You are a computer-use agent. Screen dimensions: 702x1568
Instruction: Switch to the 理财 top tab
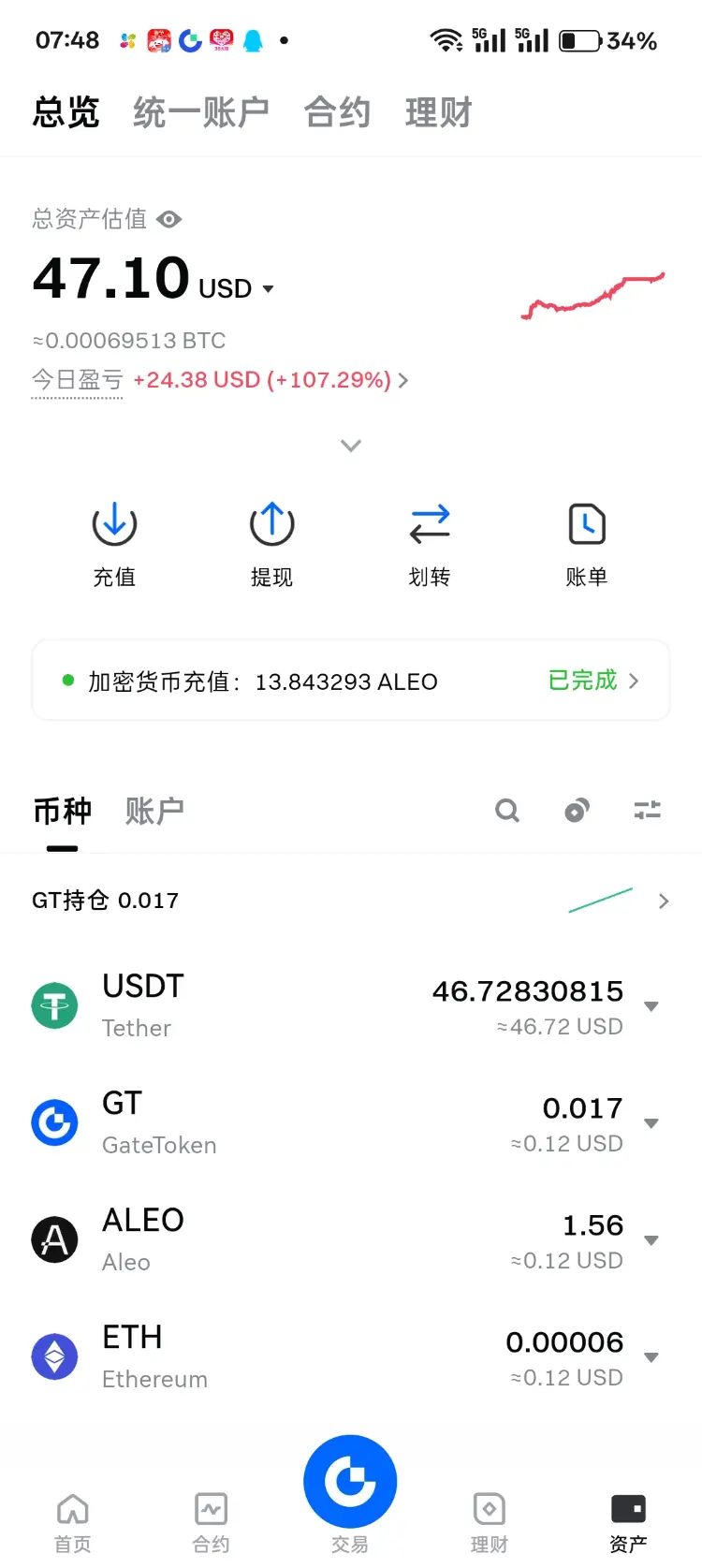[x=438, y=113]
